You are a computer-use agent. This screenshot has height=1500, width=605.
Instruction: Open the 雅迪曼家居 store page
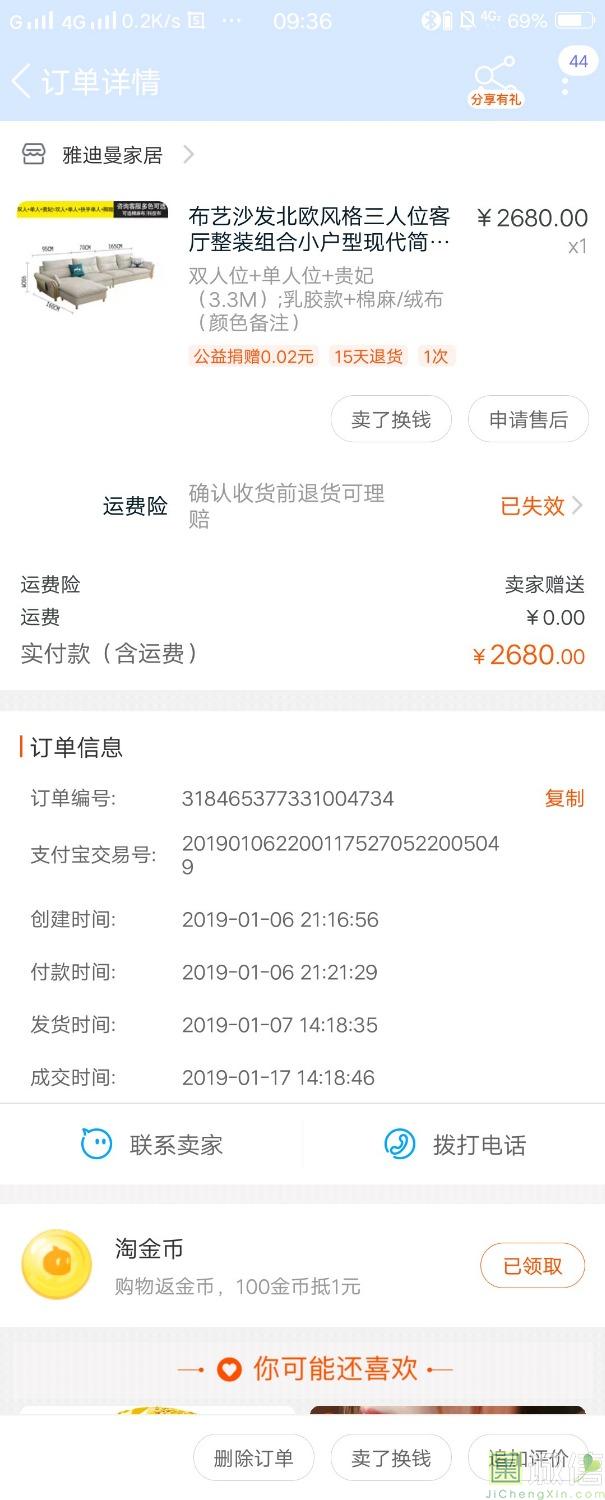[110, 155]
